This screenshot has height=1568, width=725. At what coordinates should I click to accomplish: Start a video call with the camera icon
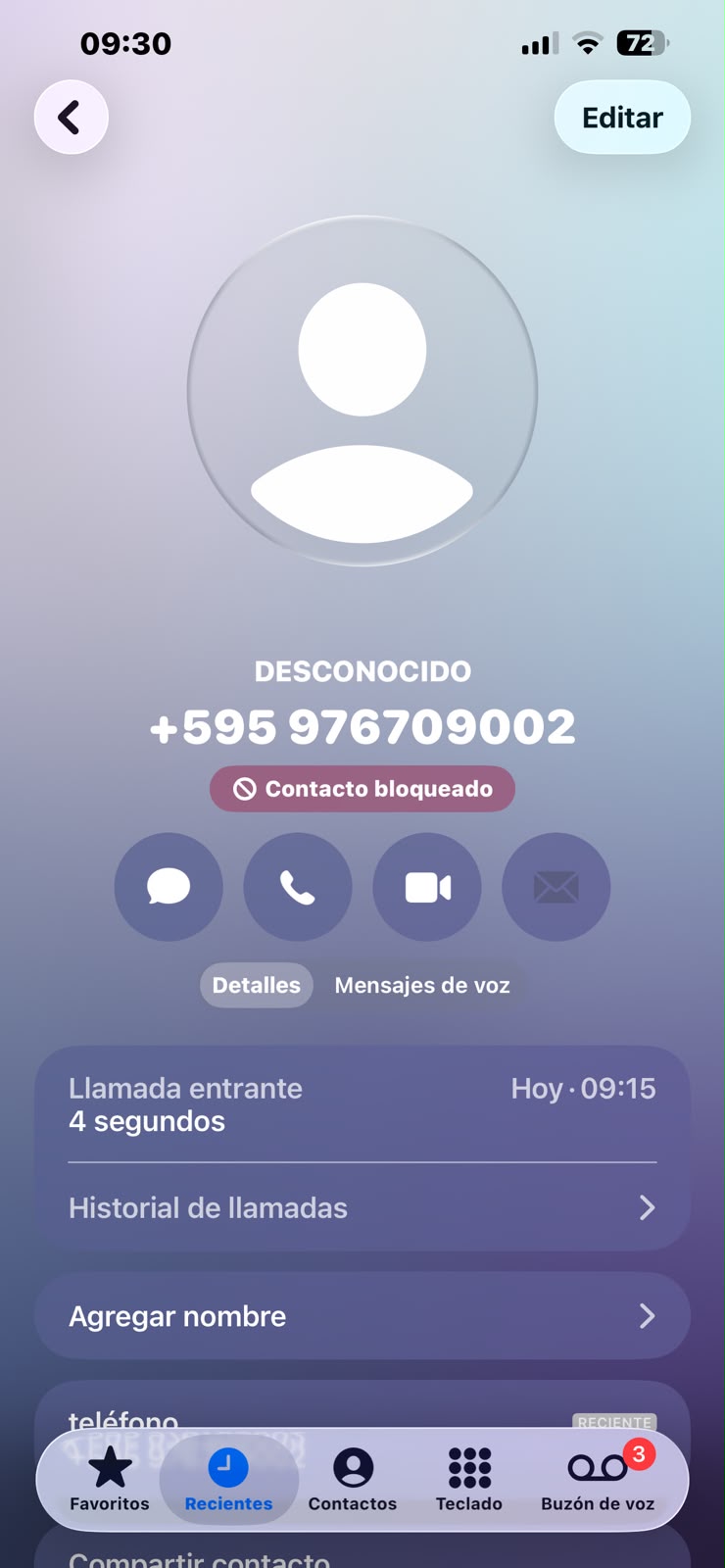click(x=427, y=887)
